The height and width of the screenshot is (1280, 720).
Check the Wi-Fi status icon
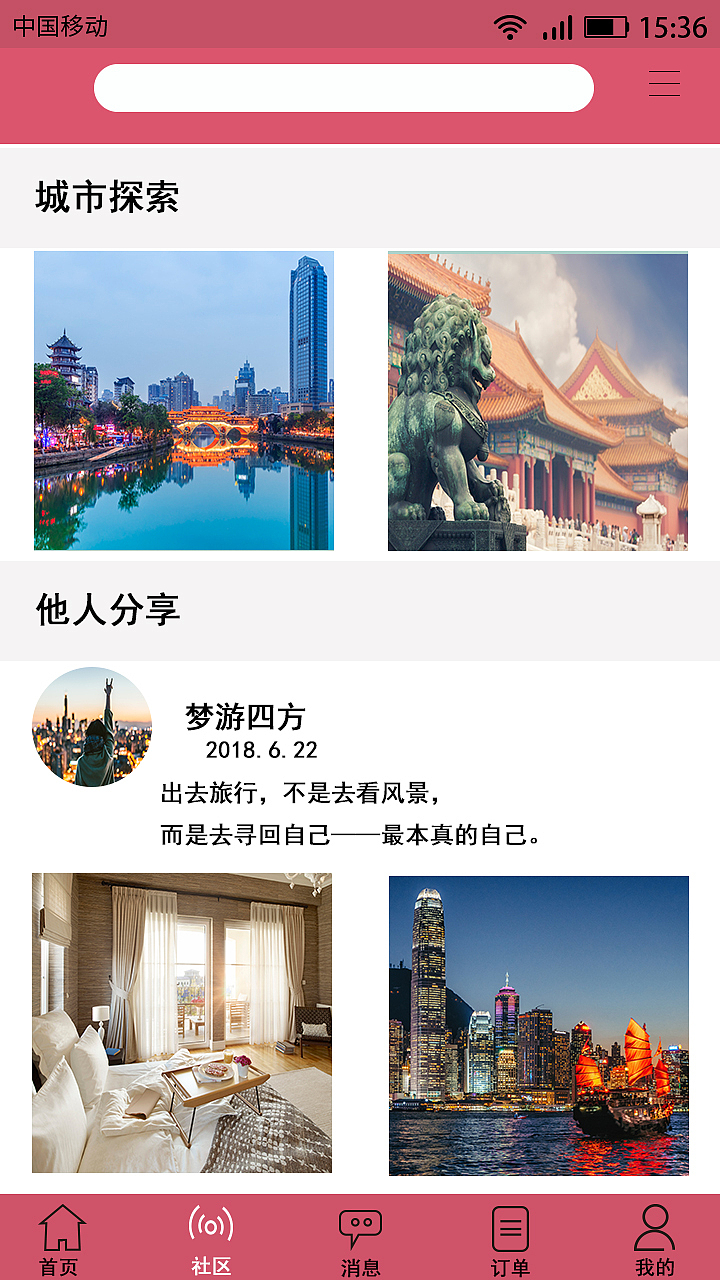pyautogui.click(x=512, y=27)
